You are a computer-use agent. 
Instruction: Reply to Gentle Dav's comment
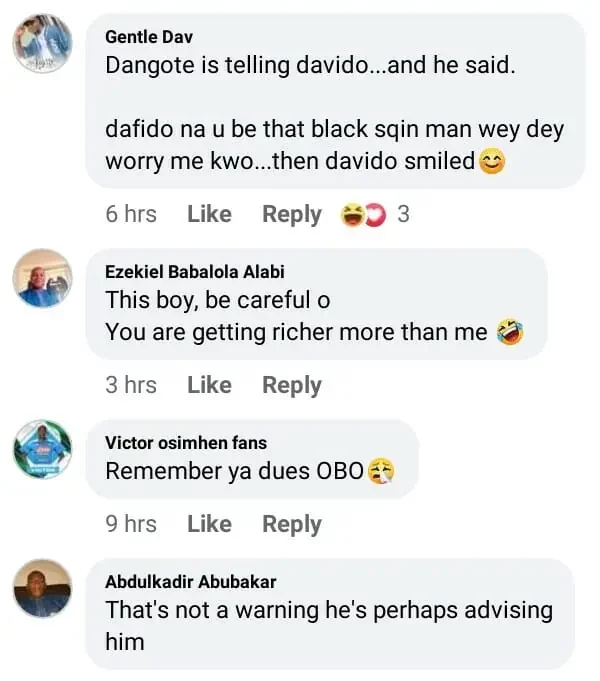[291, 214]
